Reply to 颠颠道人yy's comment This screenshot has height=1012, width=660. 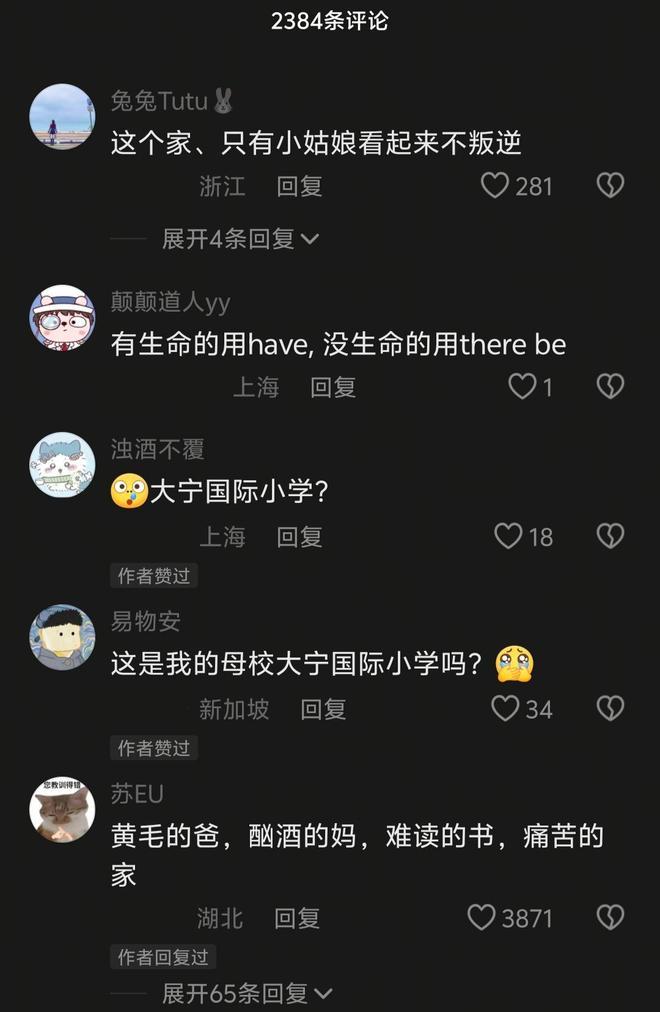[x=333, y=387]
